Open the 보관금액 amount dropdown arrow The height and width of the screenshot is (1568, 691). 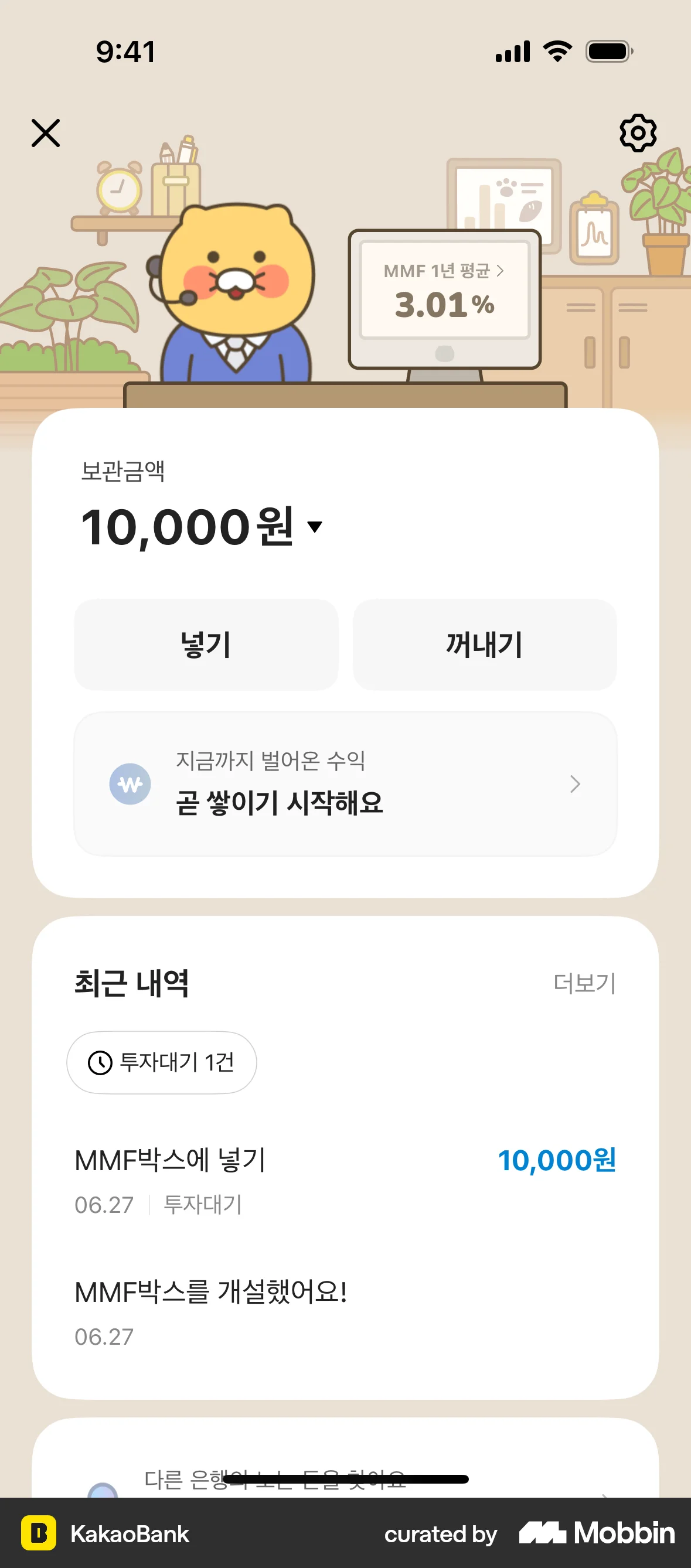[315, 529]
